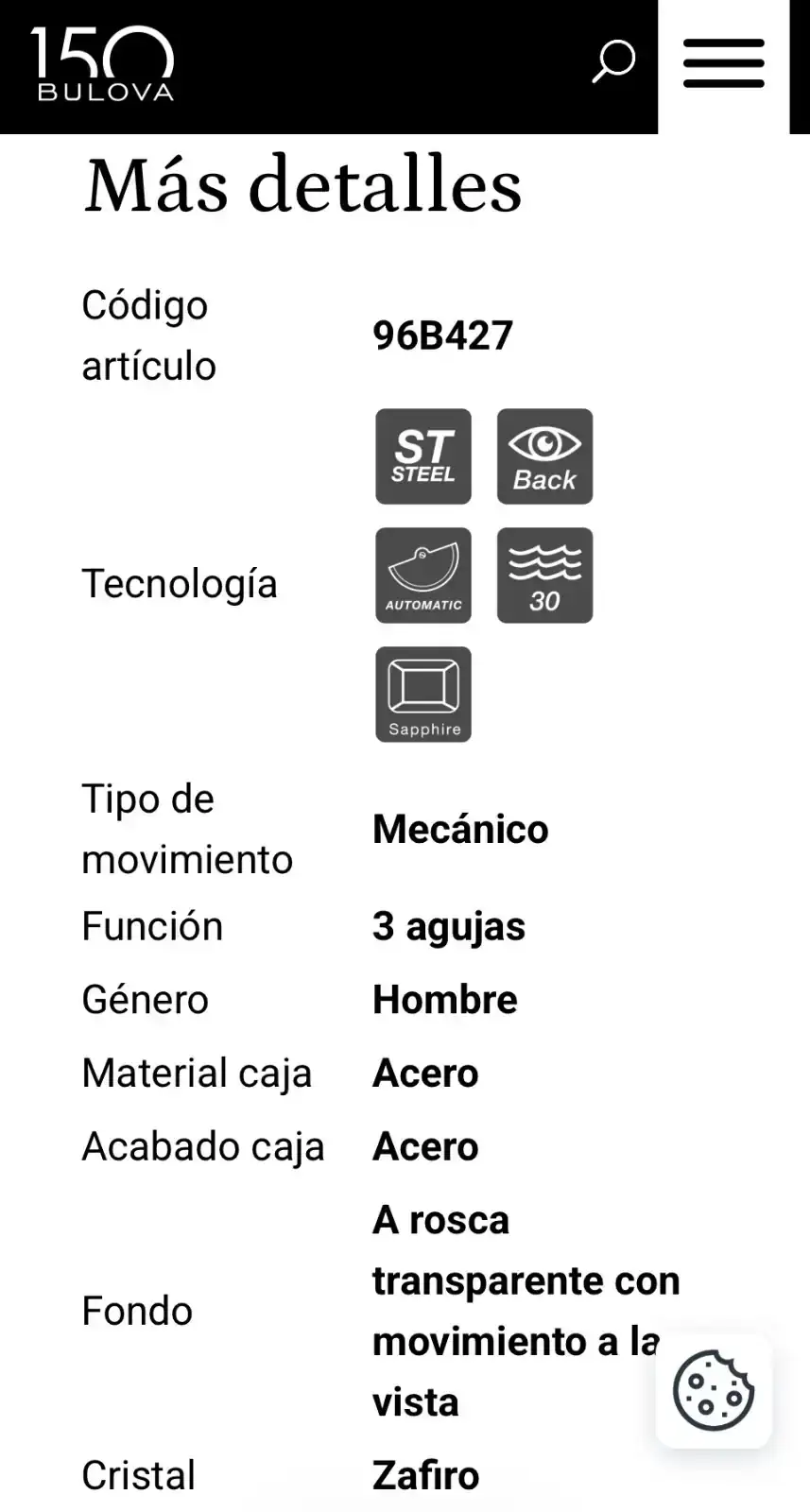Open the hamburger menu
Screen dimensions: 810x1512
coord(723,64)
